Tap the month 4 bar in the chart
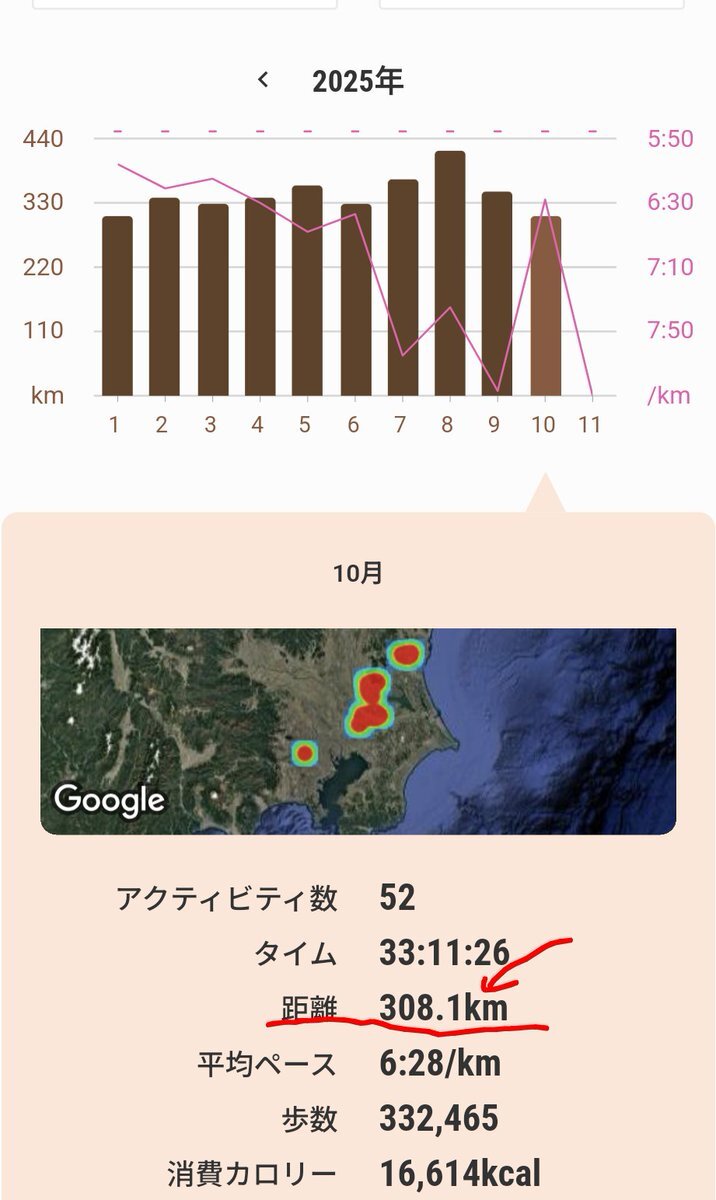 click(260, 296)
